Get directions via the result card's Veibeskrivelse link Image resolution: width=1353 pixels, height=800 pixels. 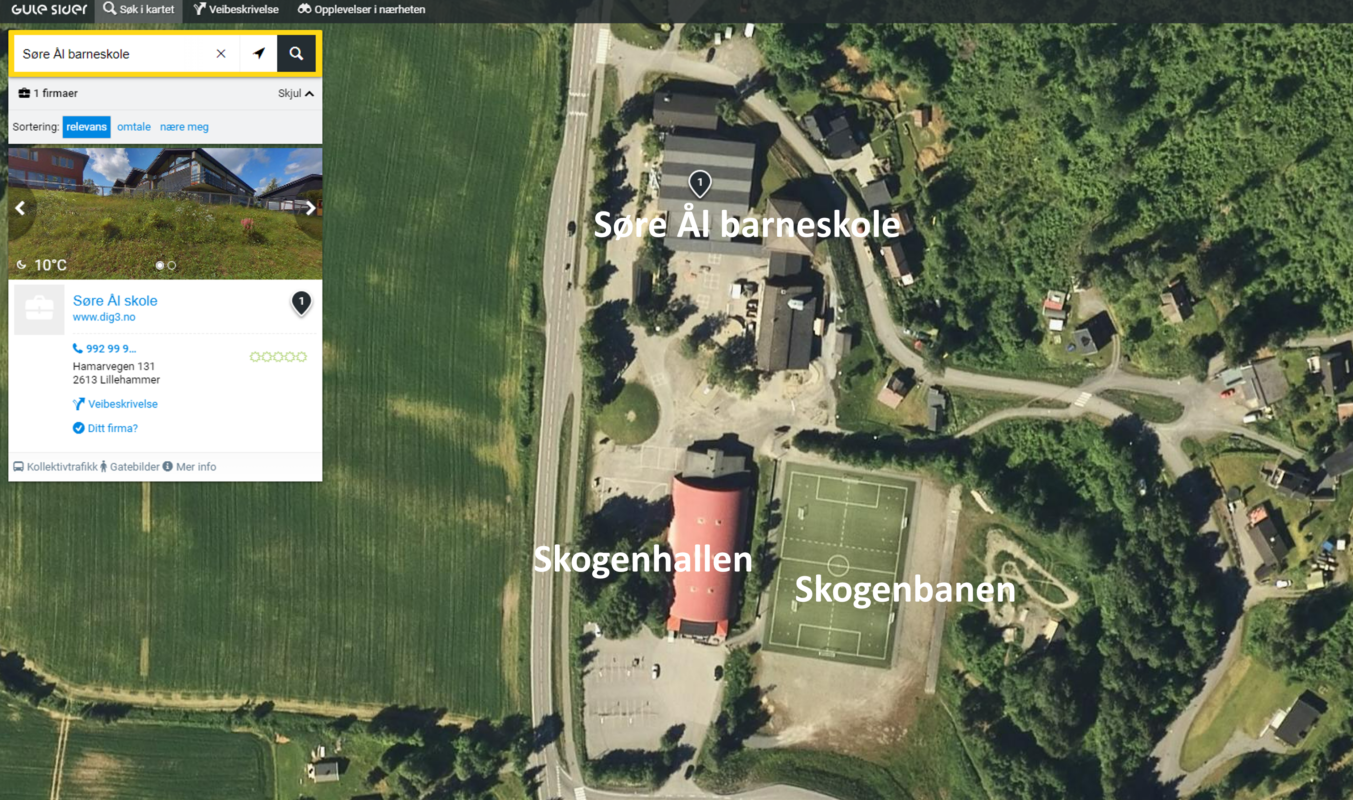click(122, 404)
